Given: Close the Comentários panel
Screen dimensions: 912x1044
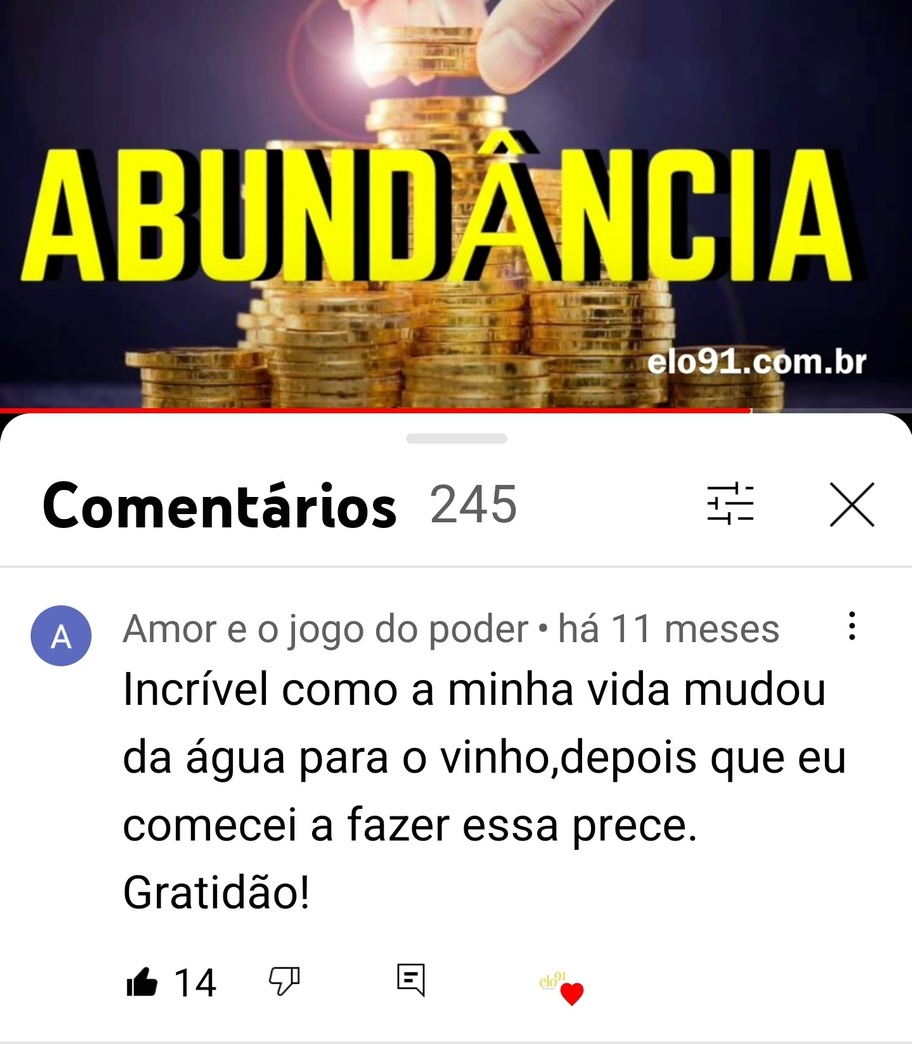Looking at the screenshot, I should 852,504.
